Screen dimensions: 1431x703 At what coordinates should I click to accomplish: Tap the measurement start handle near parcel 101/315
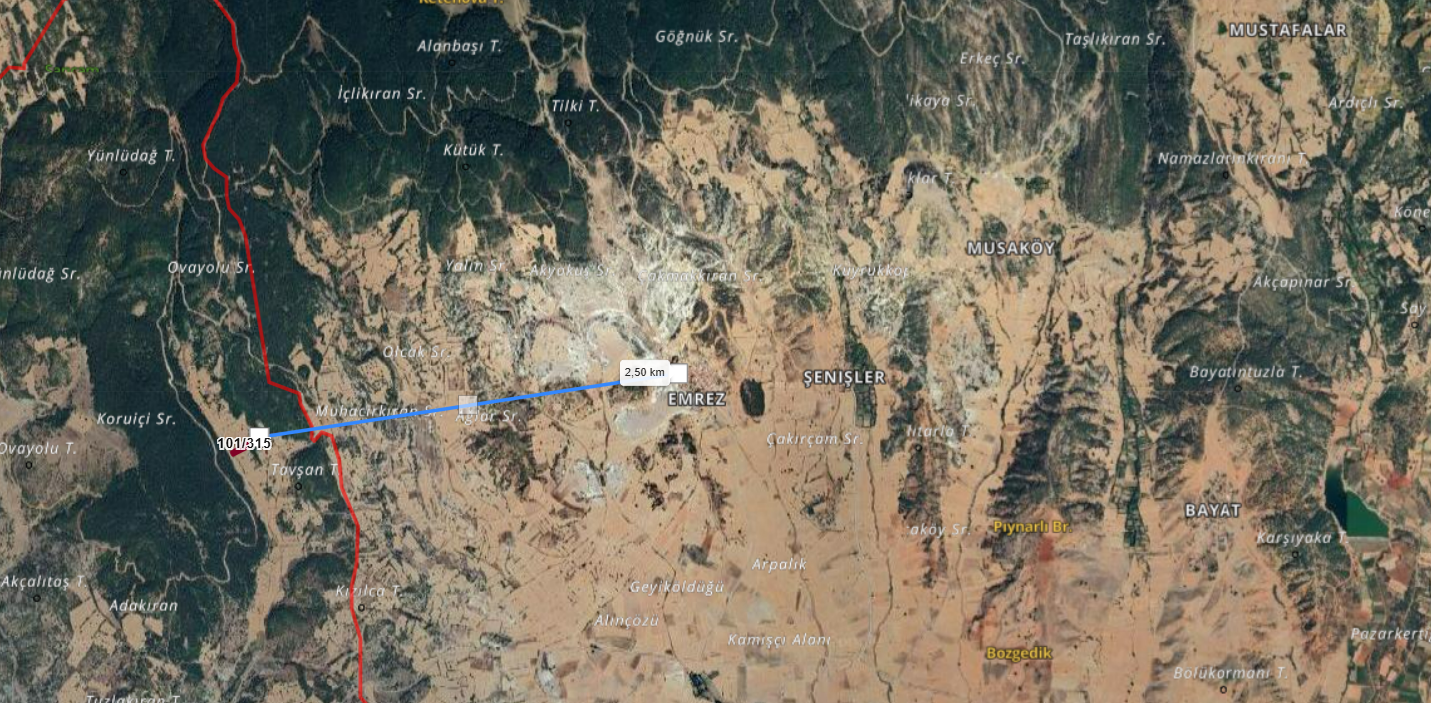[259, 433]
